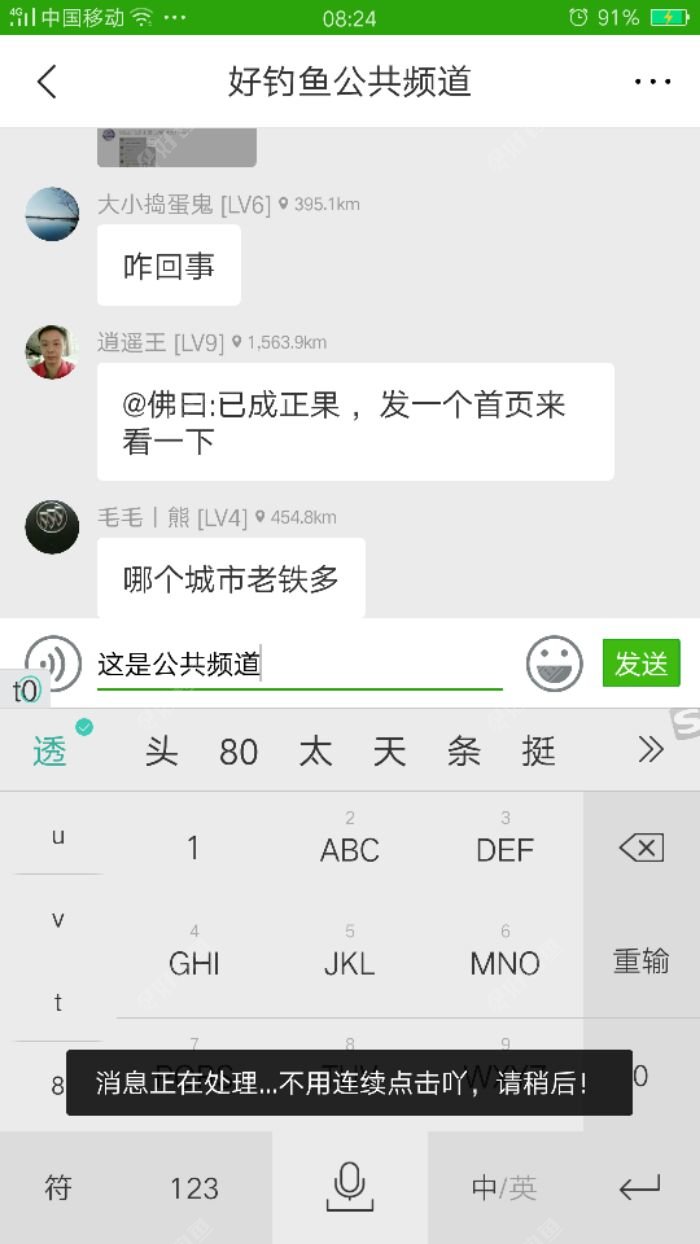700x1244 pixels.
Task: Open the three-dot overflow menu
Action: pos(652,81)
